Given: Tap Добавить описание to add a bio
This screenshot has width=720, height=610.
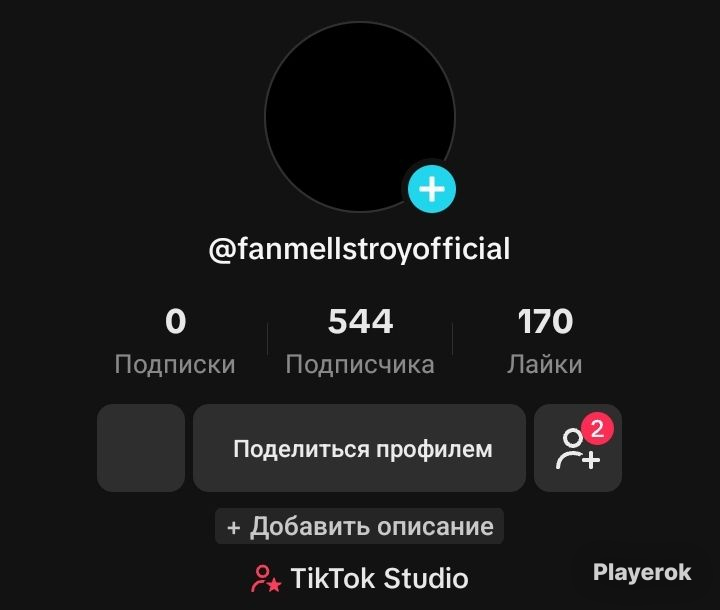Looking at the screenshot, I should pos(360,526).
